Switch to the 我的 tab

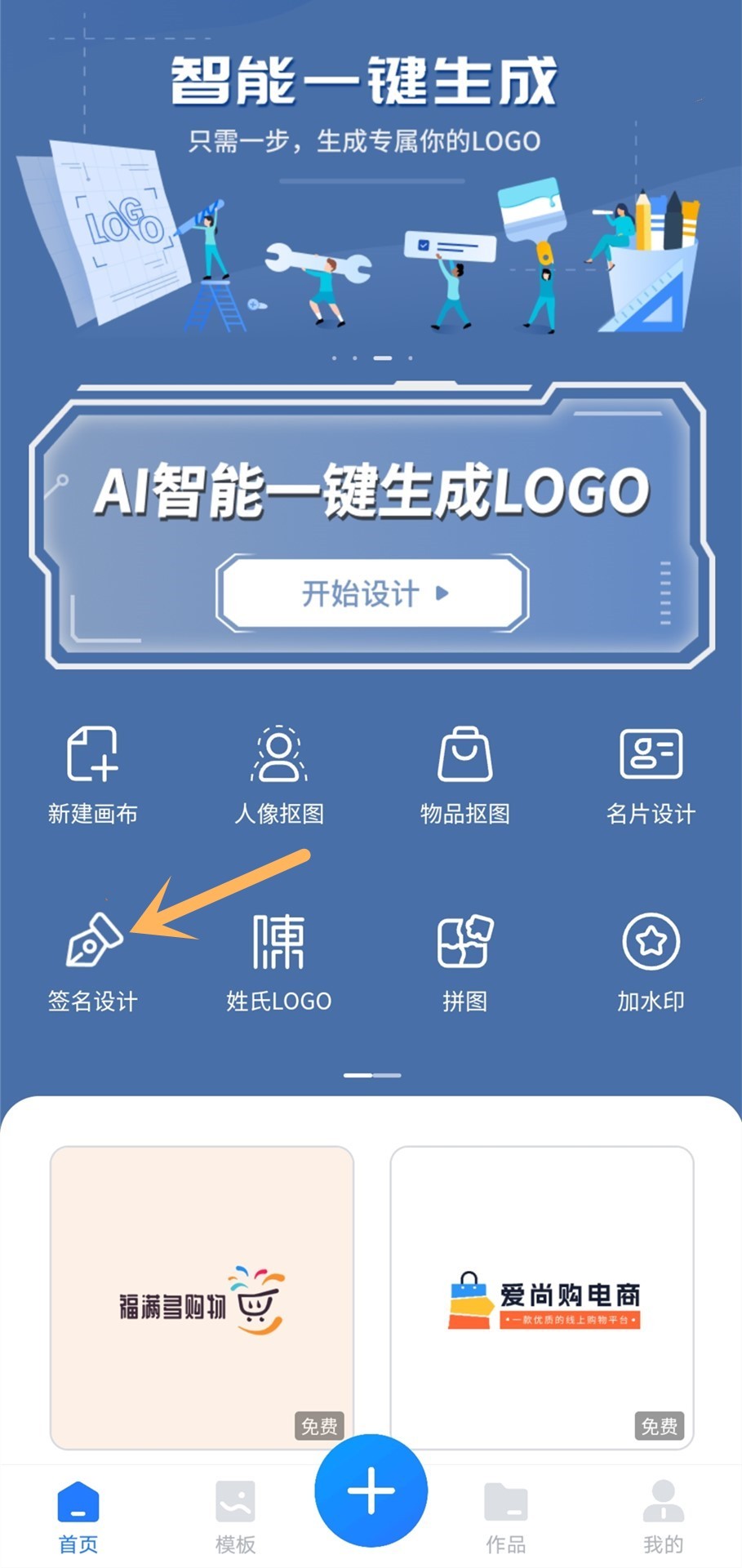663,1517
